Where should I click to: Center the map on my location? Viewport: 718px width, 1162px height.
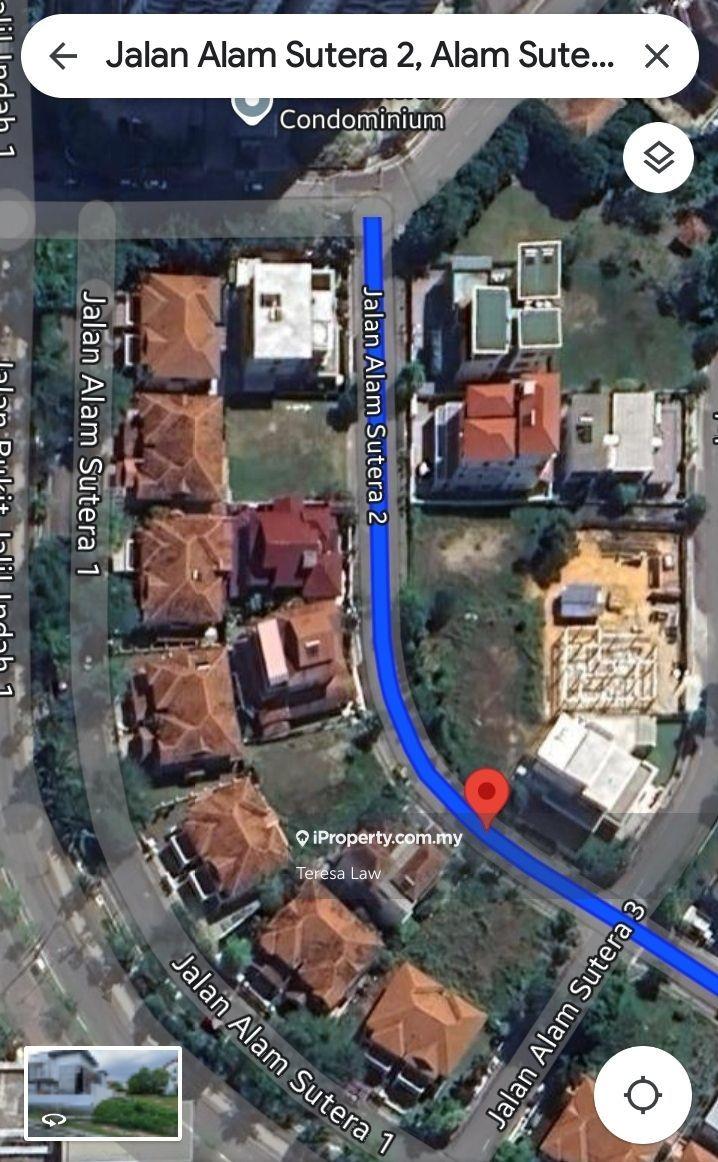point(642,1095)
